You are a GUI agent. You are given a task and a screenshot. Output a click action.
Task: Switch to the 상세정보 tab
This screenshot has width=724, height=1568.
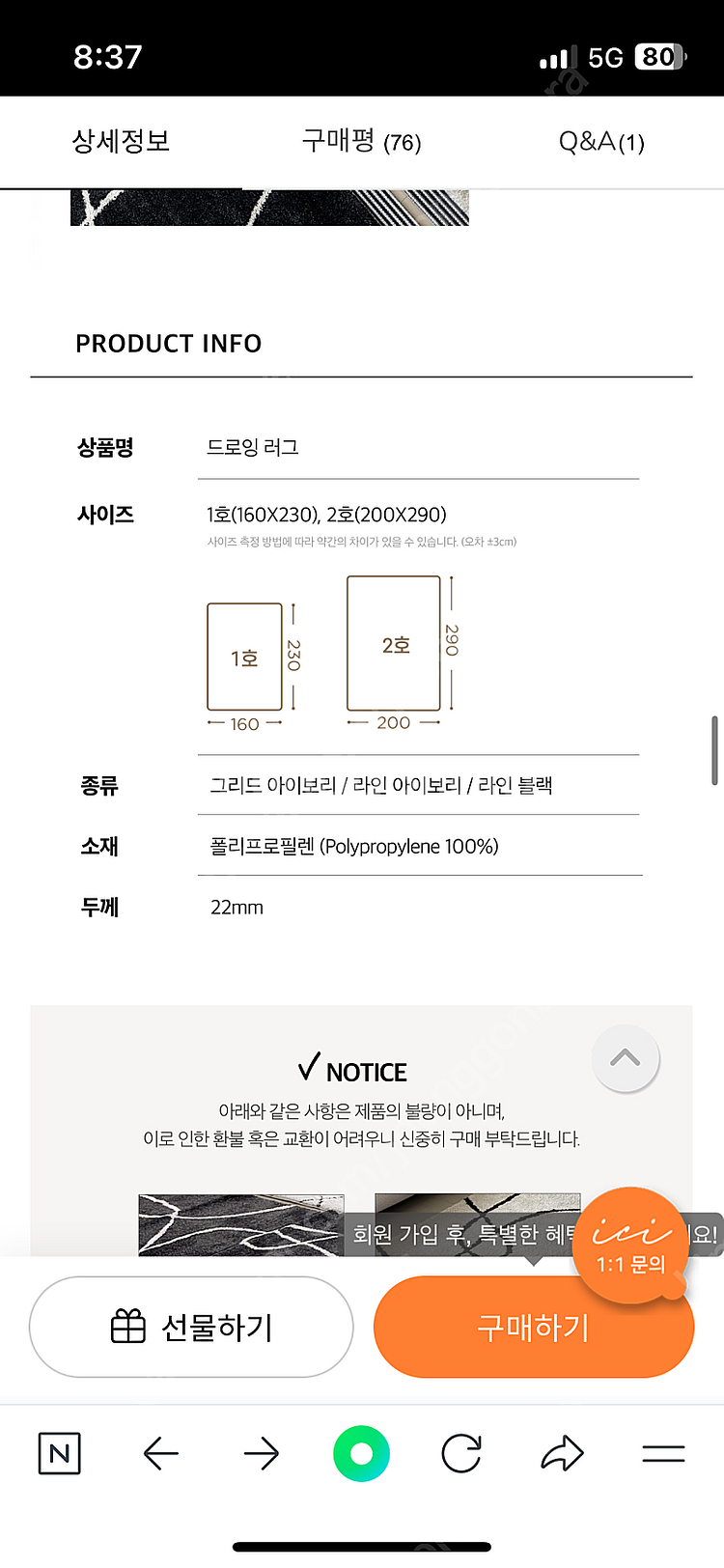tap(121, 142)
